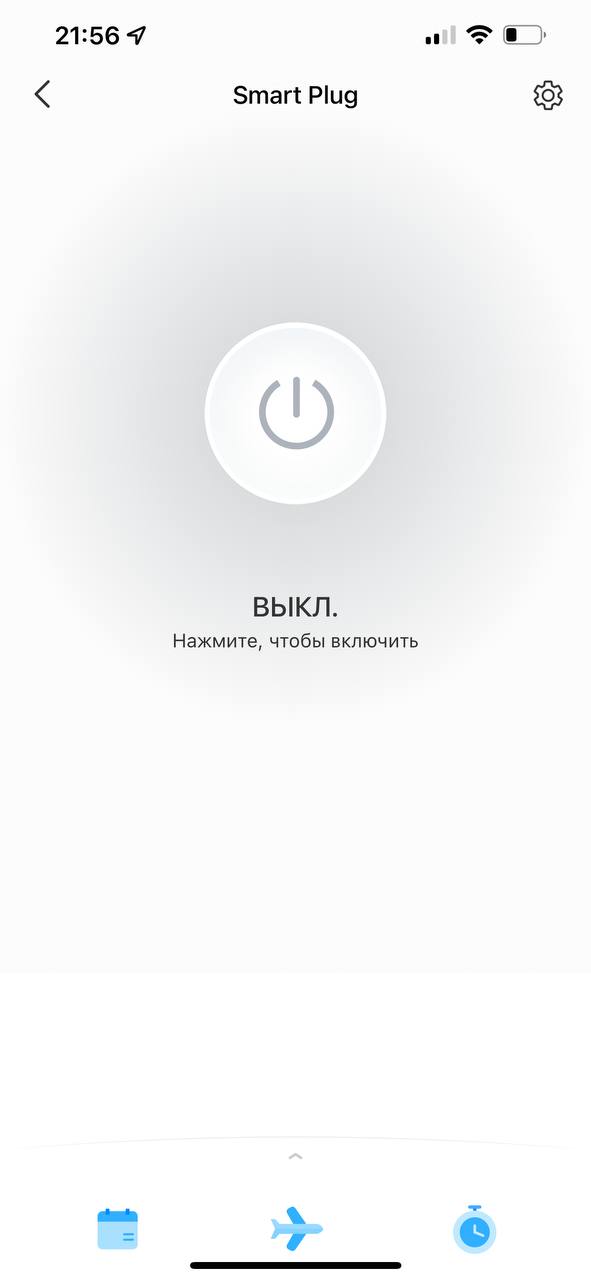Open the schedule calendar icon

tap(118, 1229)
